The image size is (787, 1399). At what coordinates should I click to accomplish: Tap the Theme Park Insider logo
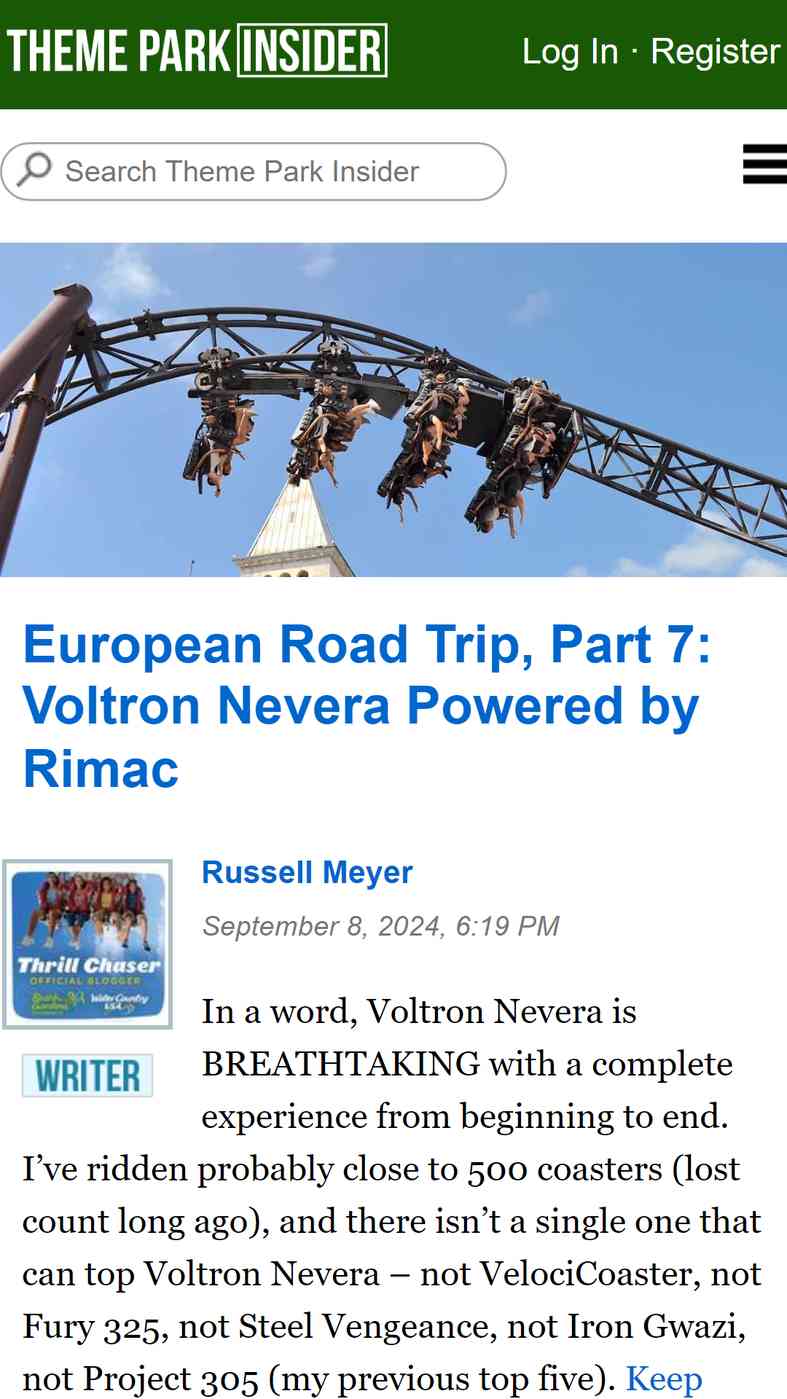(197, 51)
